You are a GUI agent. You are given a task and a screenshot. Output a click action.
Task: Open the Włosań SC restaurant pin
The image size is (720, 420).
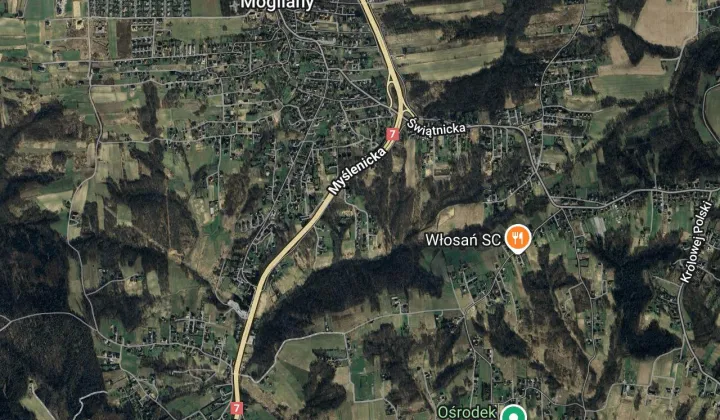(516, 238)
